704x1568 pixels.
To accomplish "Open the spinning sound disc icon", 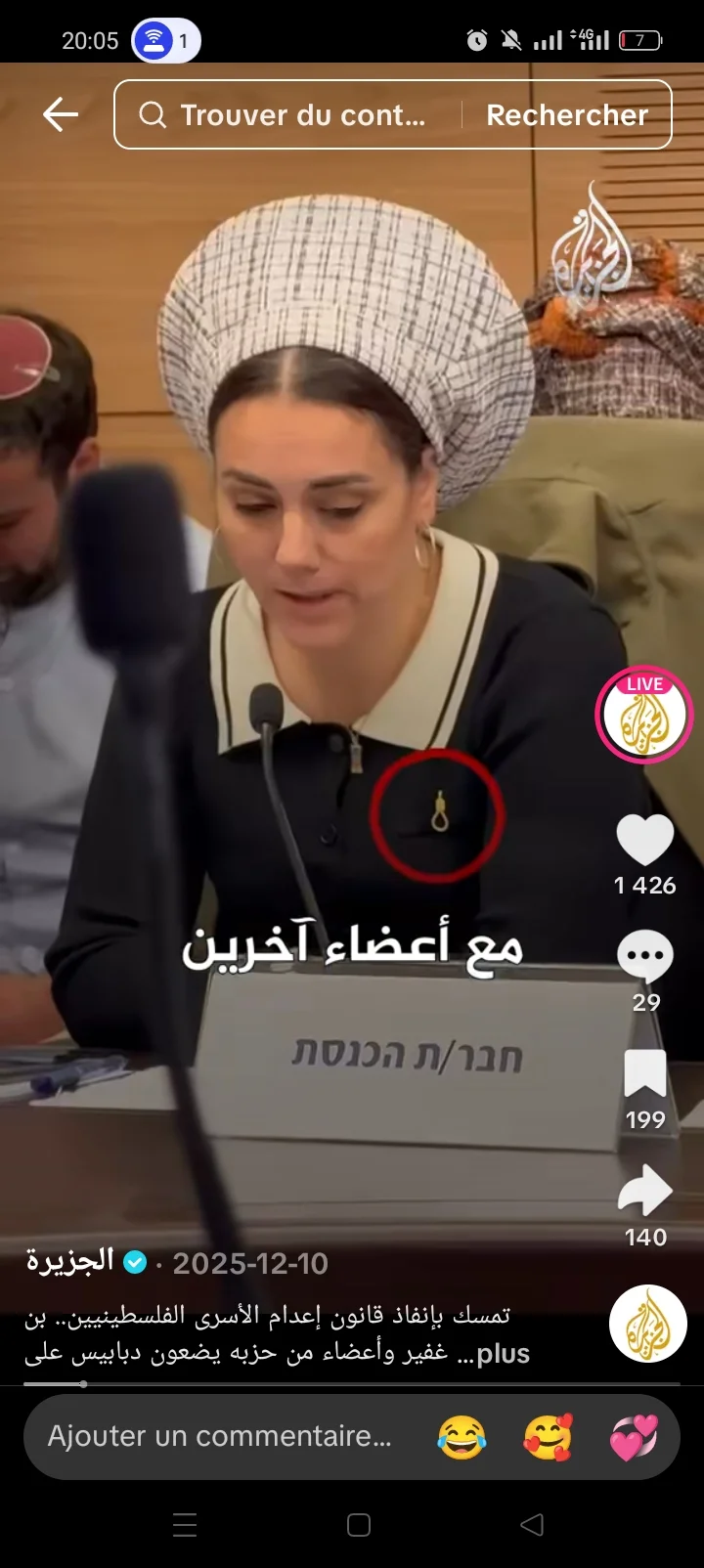I will click(x=645, y=1326).
